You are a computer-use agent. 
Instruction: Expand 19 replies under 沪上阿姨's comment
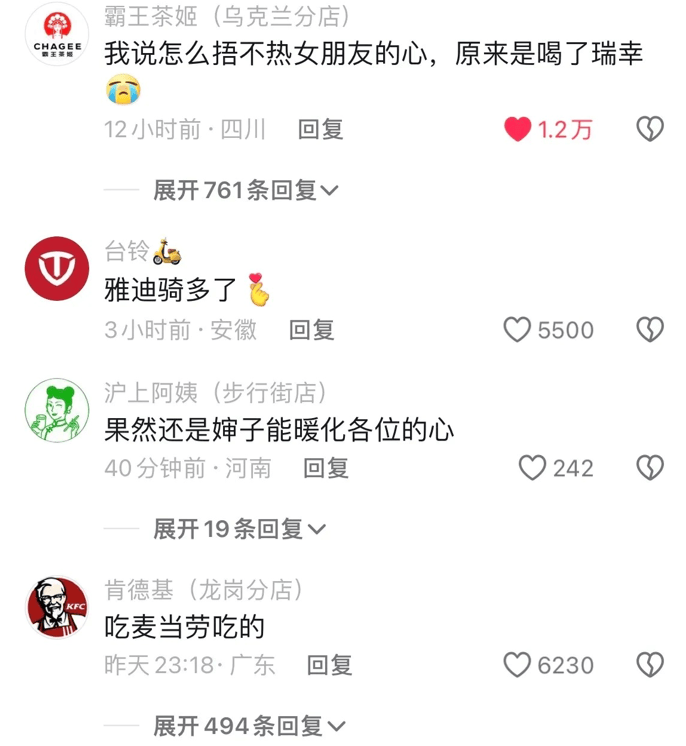click(239, 529)
